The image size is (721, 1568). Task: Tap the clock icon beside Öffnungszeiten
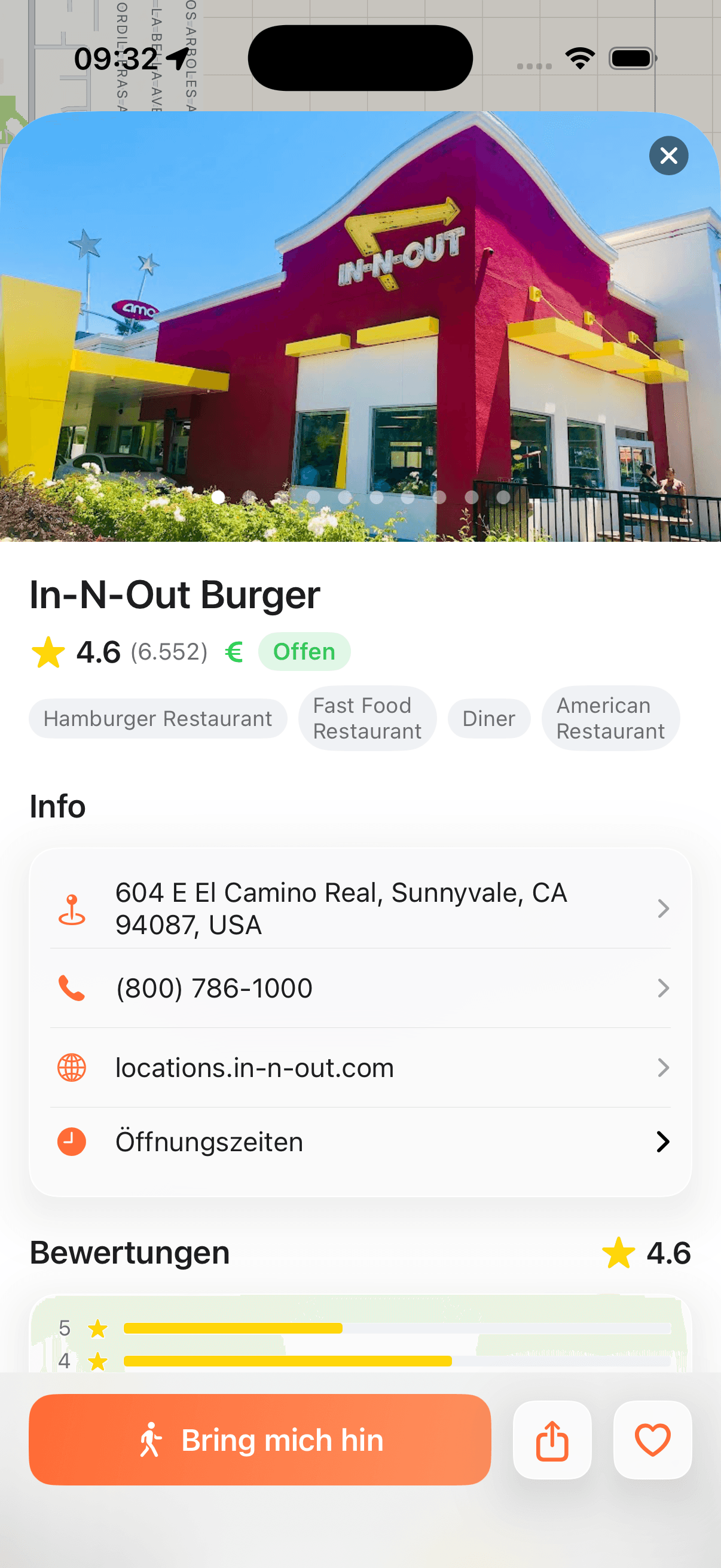(71, 1141)
